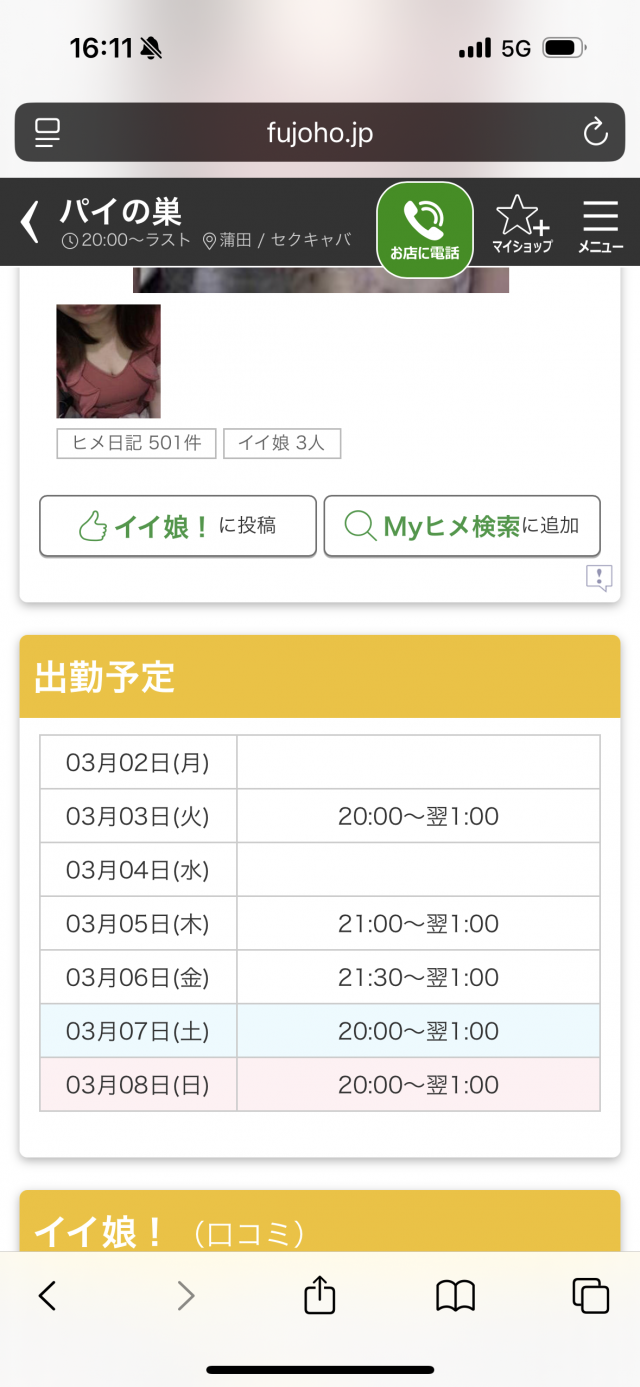Show open Safari tabs
The height and width of the screenshot is (1387, 640).
click(x=590, y=1296)
